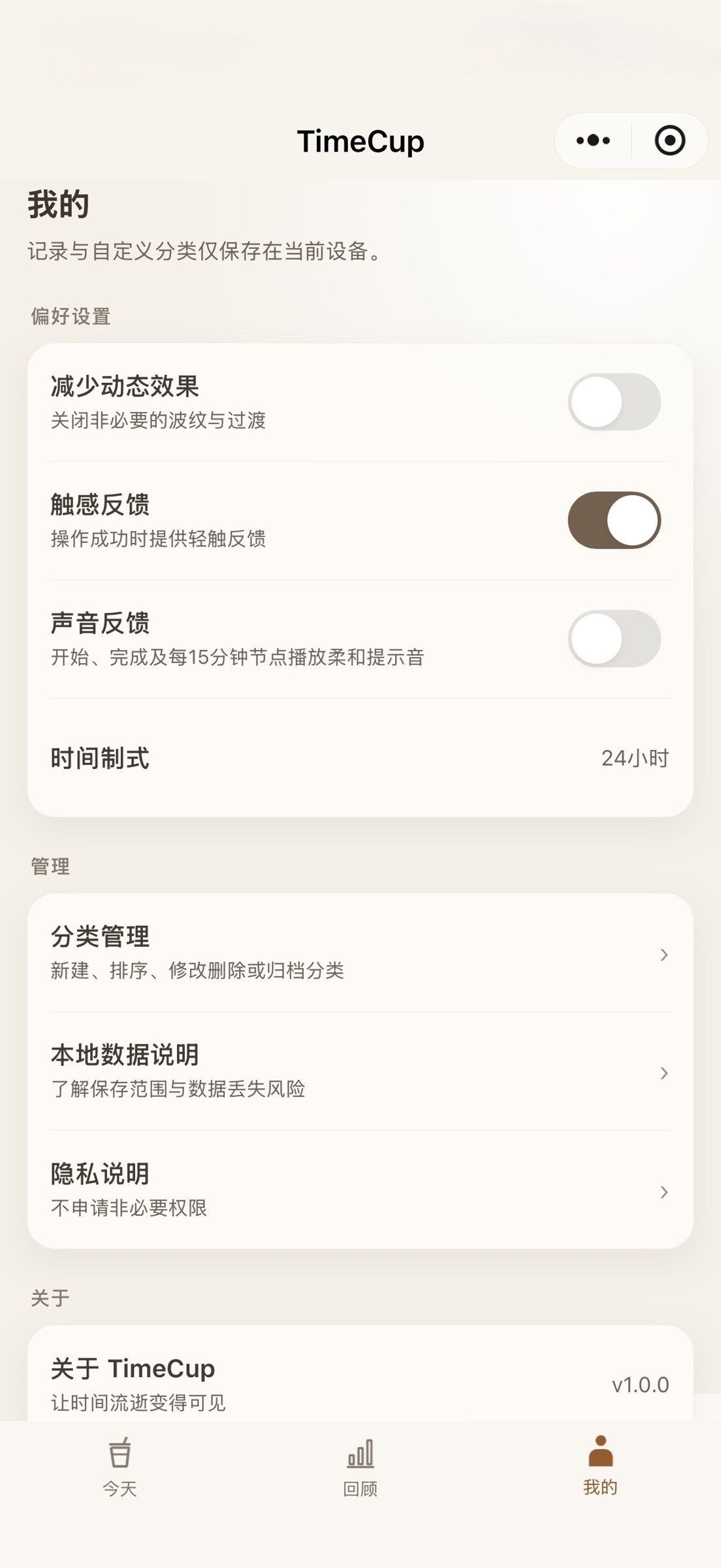Enable the 声音反馈 switch
This screenshot has height=1568, width=721.
coord(615,638)
